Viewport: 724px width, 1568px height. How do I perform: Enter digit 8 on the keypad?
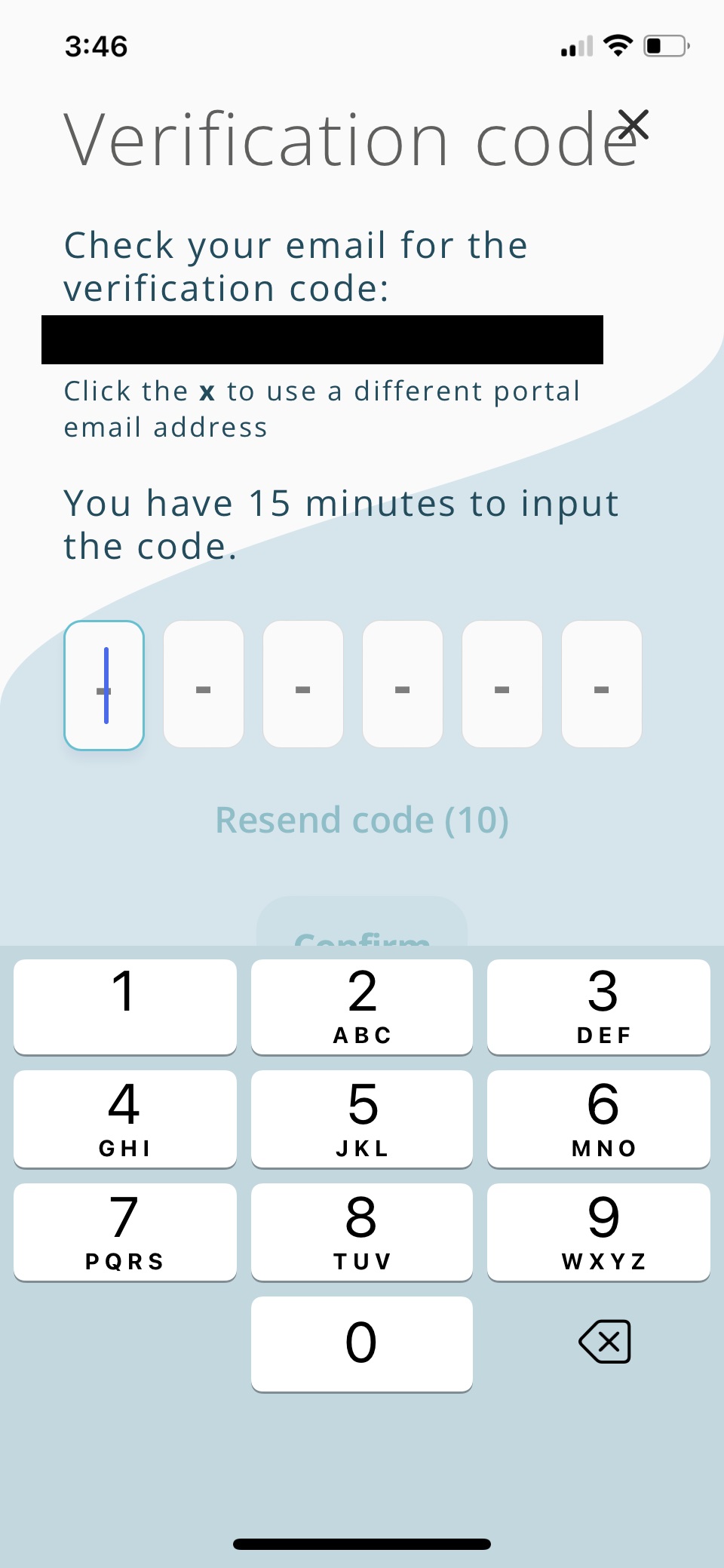coord(362,1232)
